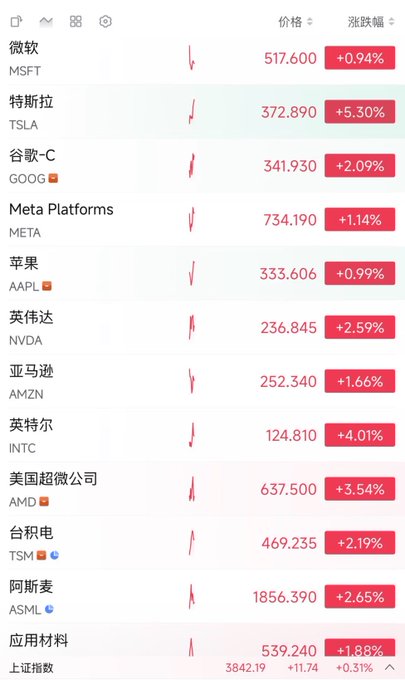Screen dimensions: 405x680
Task: Open the watchlist settings gear icon
Action: pos(105,21)
